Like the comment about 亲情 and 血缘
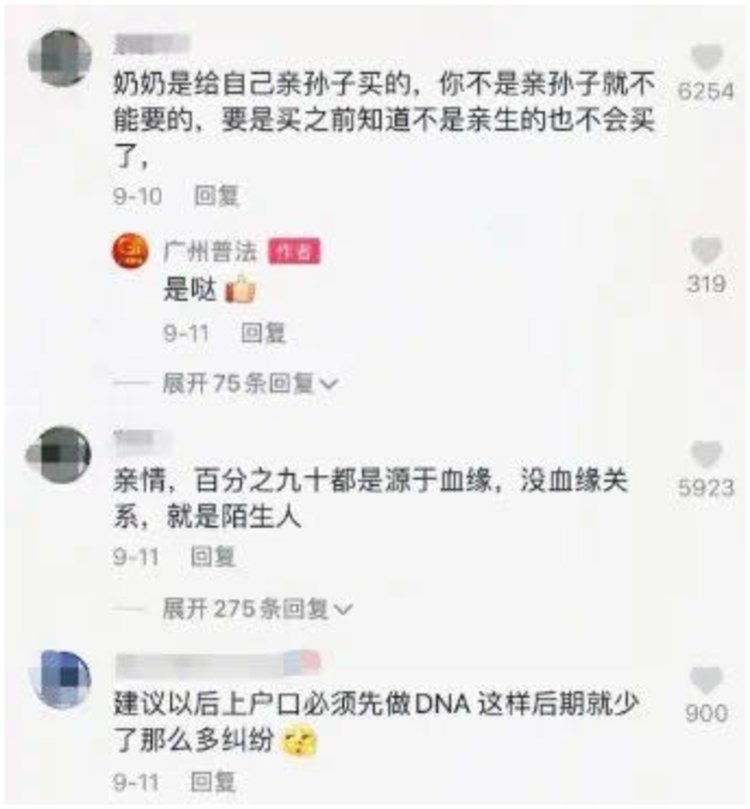The width and height of the screenshot is (750, 809). 706,456
